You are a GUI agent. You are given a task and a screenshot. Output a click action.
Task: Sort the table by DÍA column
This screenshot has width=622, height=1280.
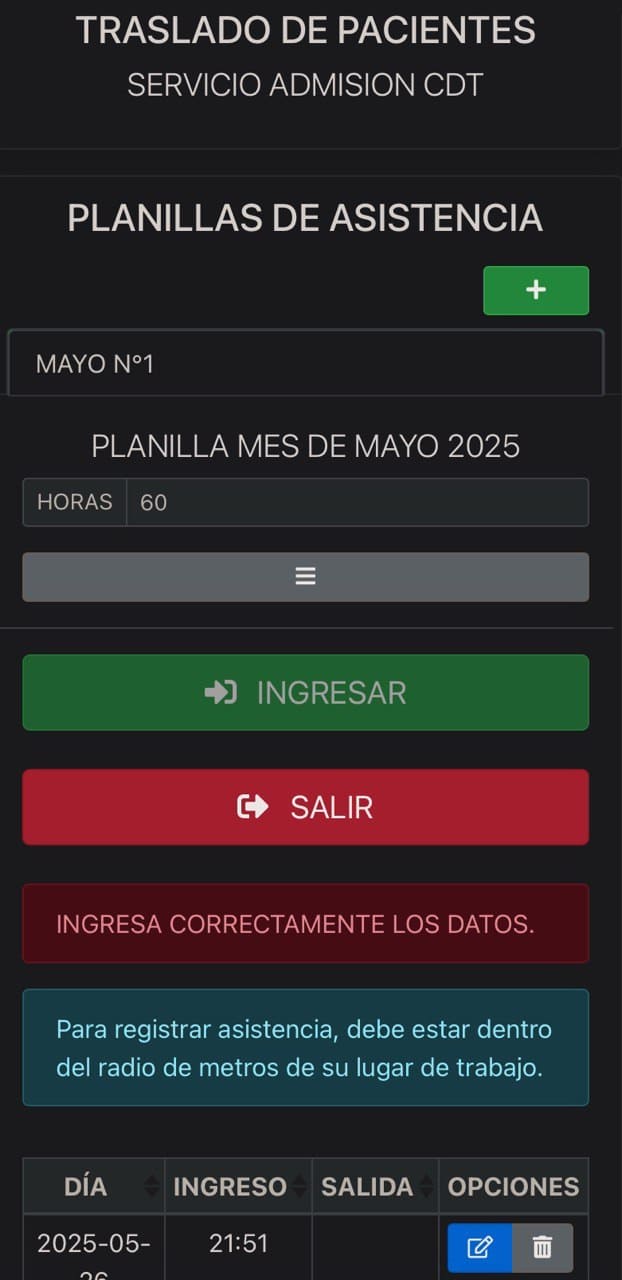tap(94, 1186)
